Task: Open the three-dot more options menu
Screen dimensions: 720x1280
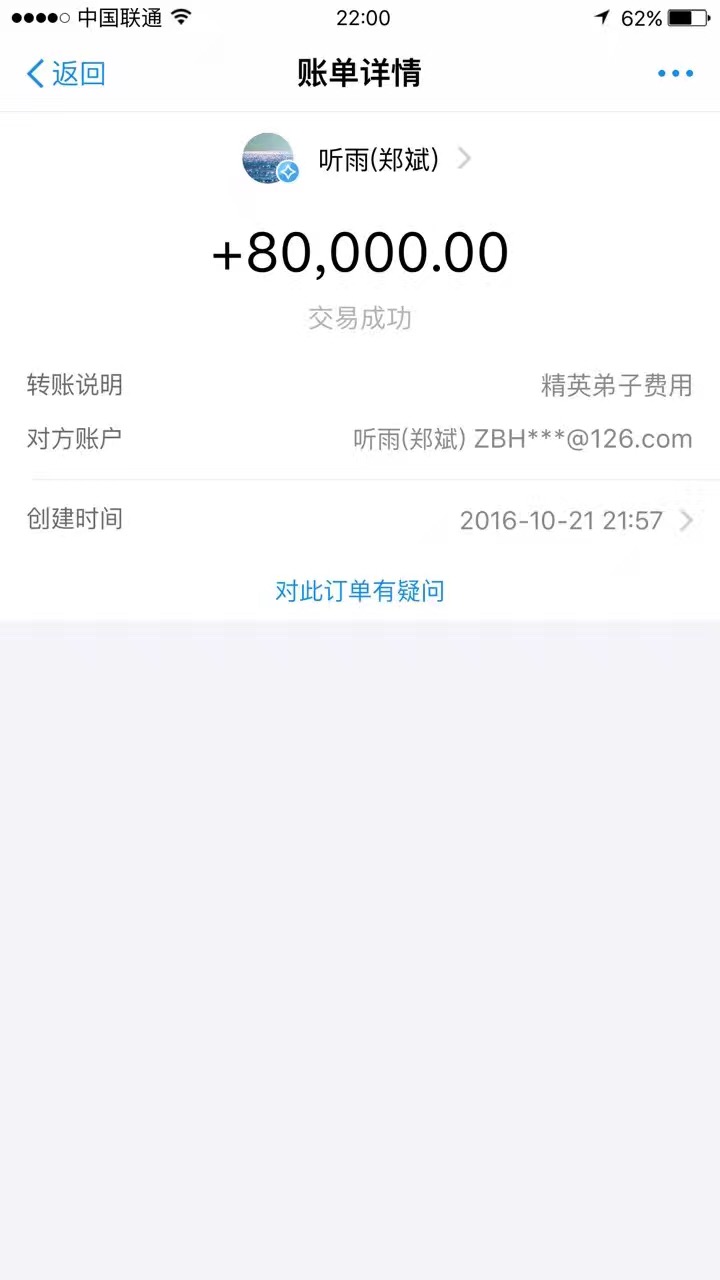Action: pyautogui.click(x=675, y=73)
